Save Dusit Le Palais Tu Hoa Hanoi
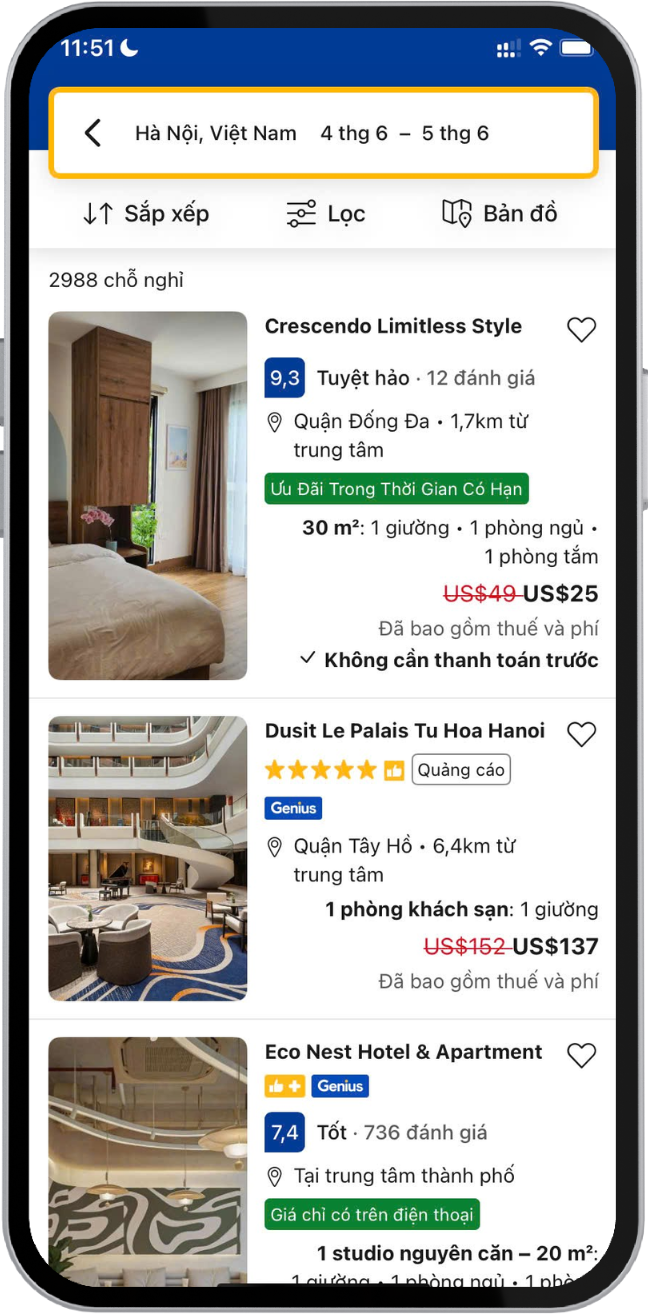The height and width of the screenshot is (1314, 648). point(581,734)
